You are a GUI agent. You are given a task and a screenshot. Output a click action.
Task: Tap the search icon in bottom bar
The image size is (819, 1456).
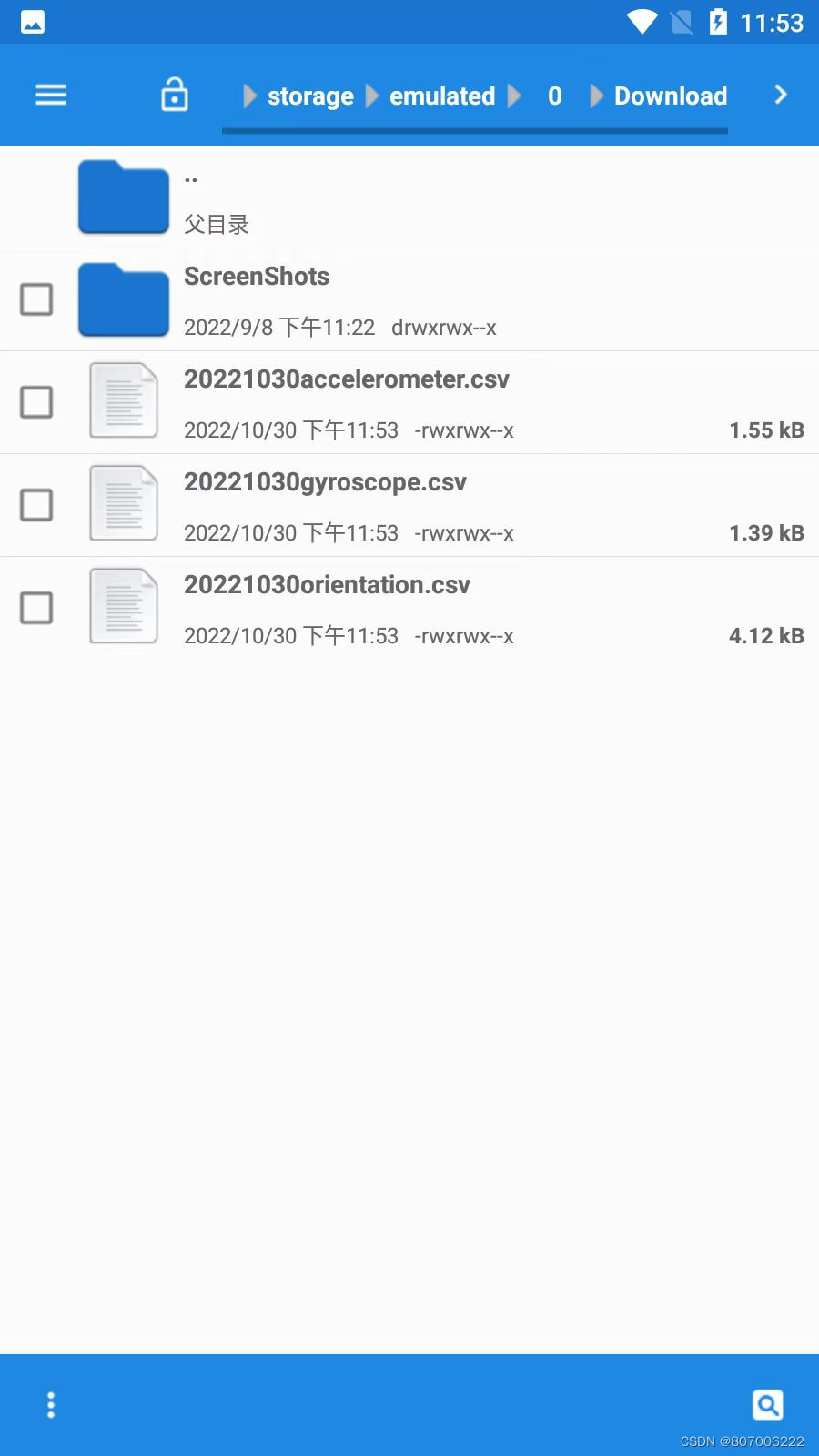(767, 1405)
